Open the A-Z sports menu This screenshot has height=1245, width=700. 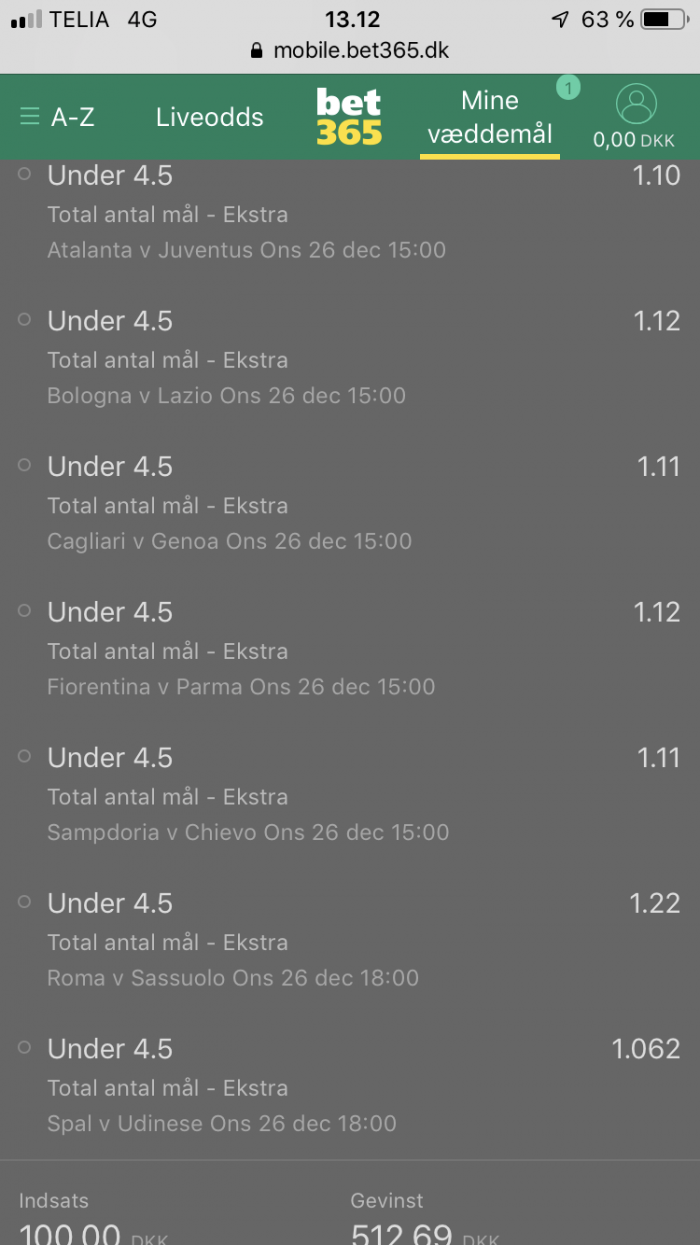(x=57, y=117)
